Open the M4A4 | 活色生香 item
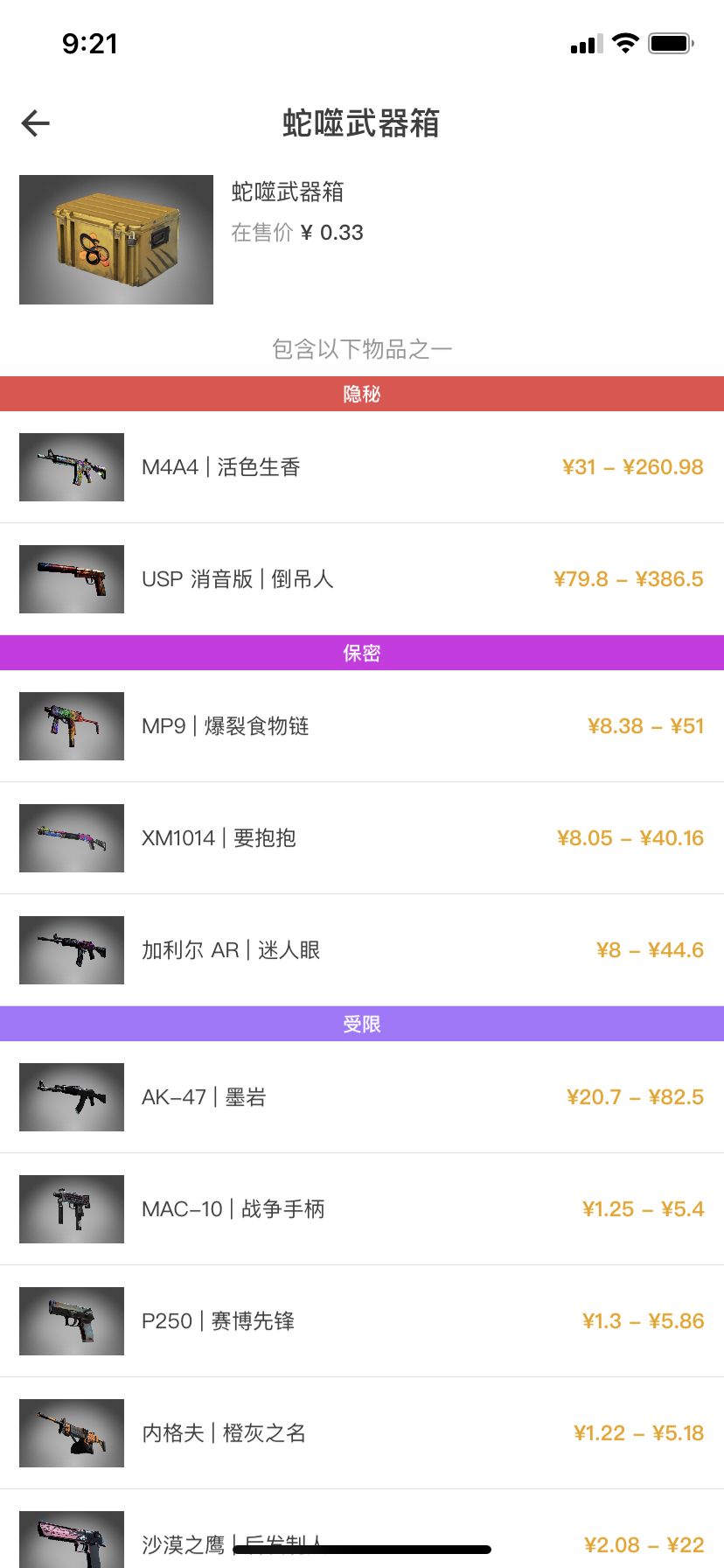724x1568 pixels. coord(362,467)
